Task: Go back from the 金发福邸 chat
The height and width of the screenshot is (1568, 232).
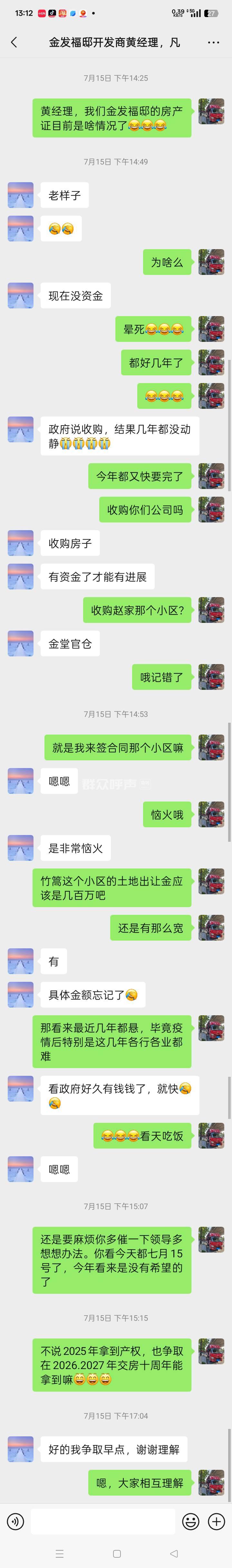Action: point(14,42)
